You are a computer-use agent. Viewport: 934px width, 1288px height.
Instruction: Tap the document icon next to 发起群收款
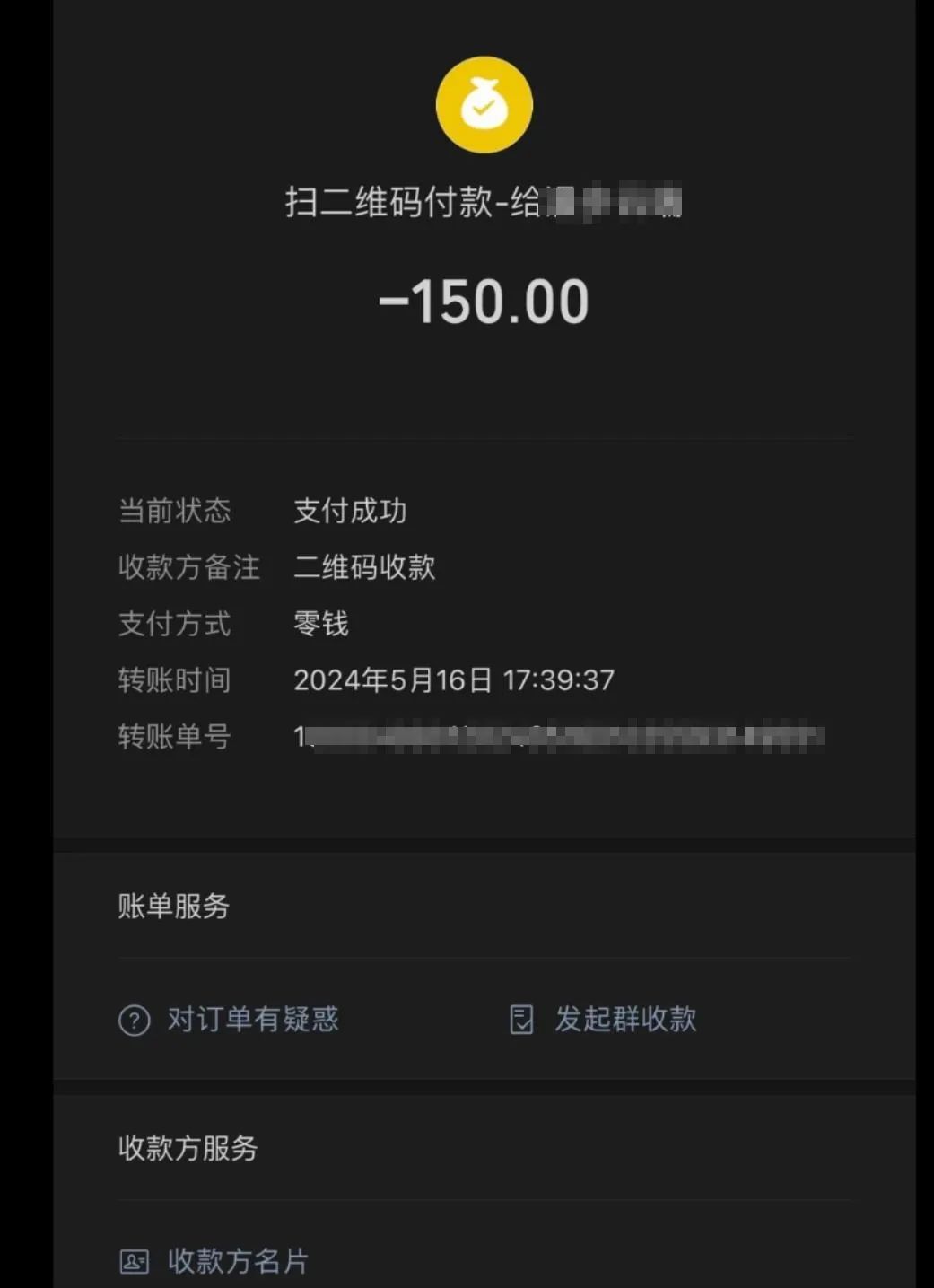tap(521, 1018)
